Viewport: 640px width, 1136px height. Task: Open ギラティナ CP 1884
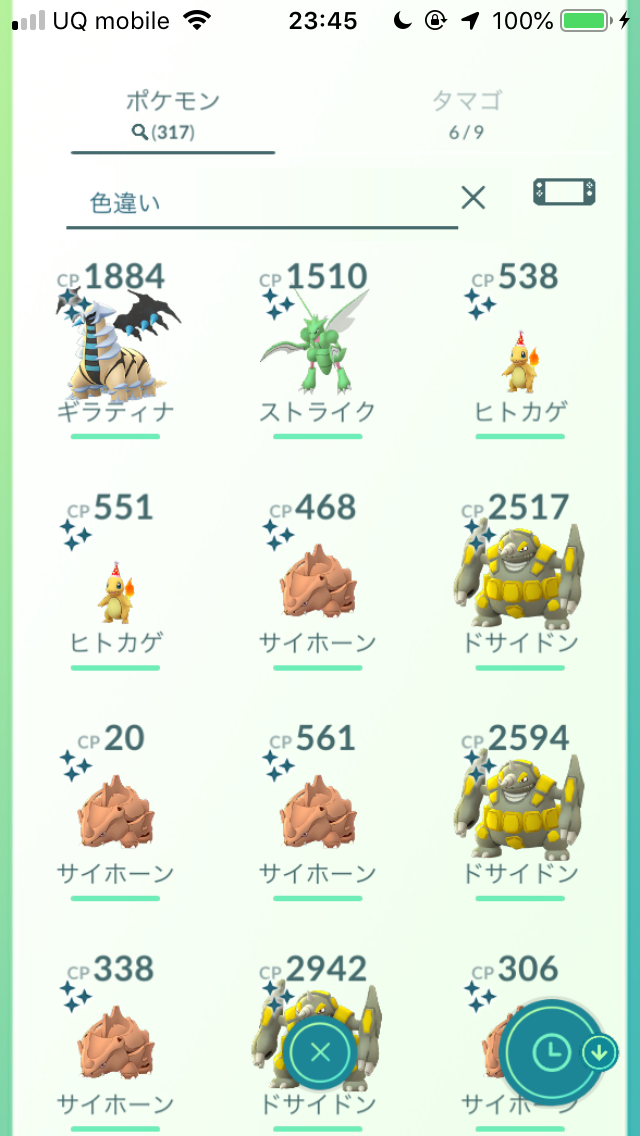pos(116,350)
